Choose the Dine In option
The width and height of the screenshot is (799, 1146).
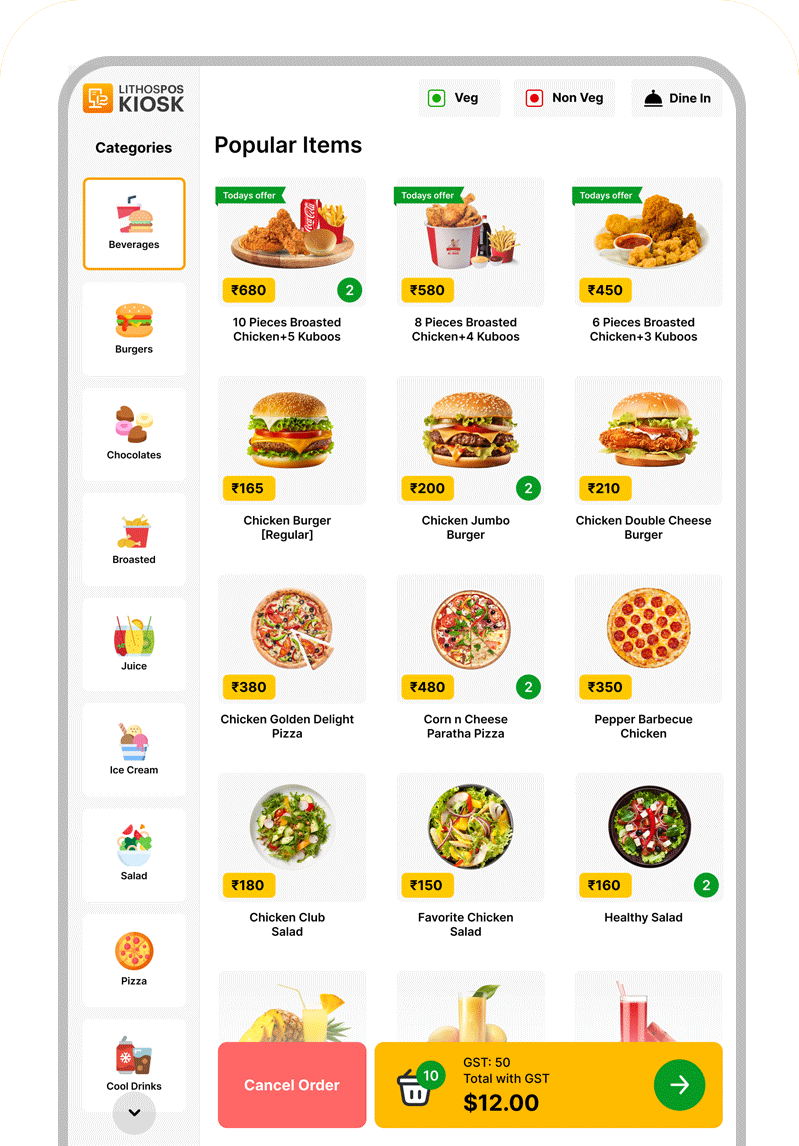(677, 98)
